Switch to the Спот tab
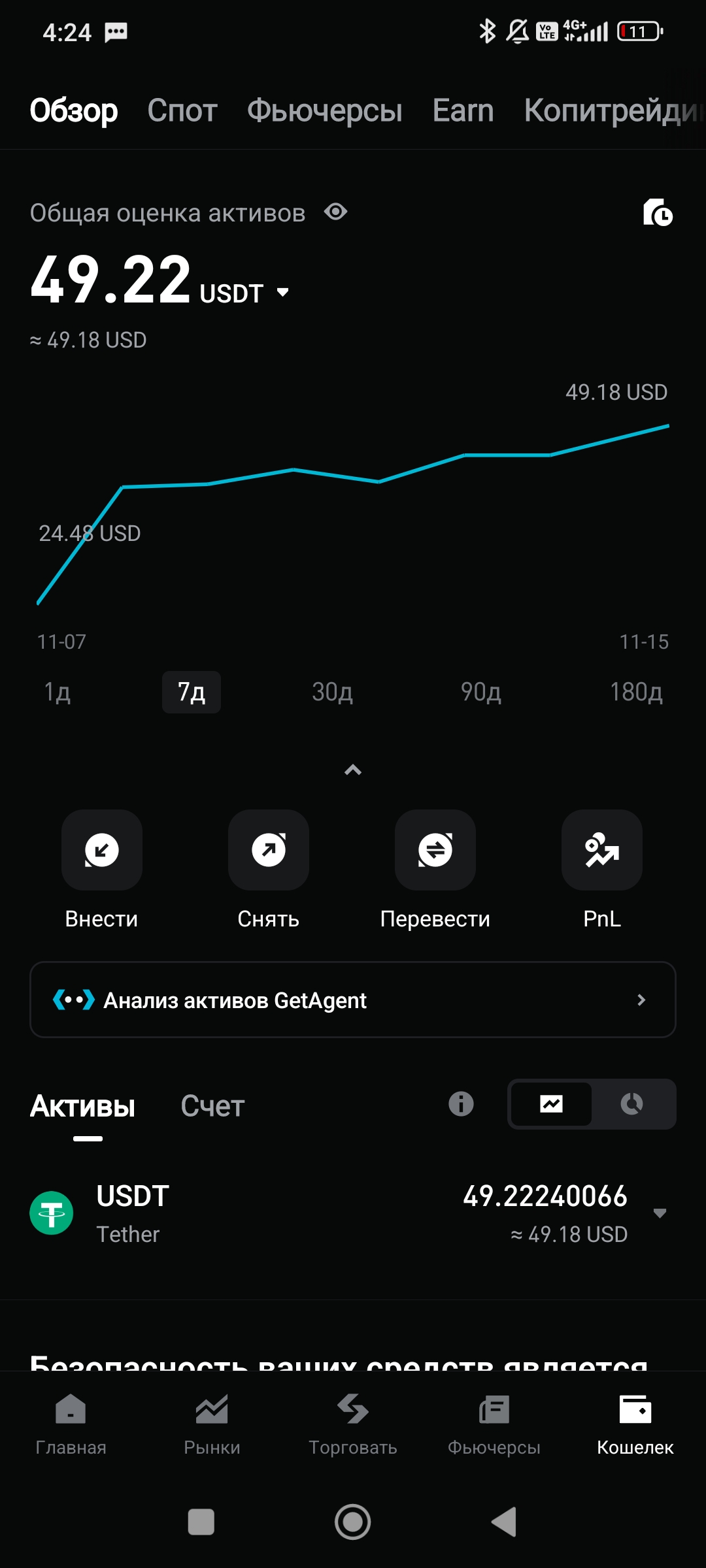Viewport: 706px width, 1568px height. (182, 110)
